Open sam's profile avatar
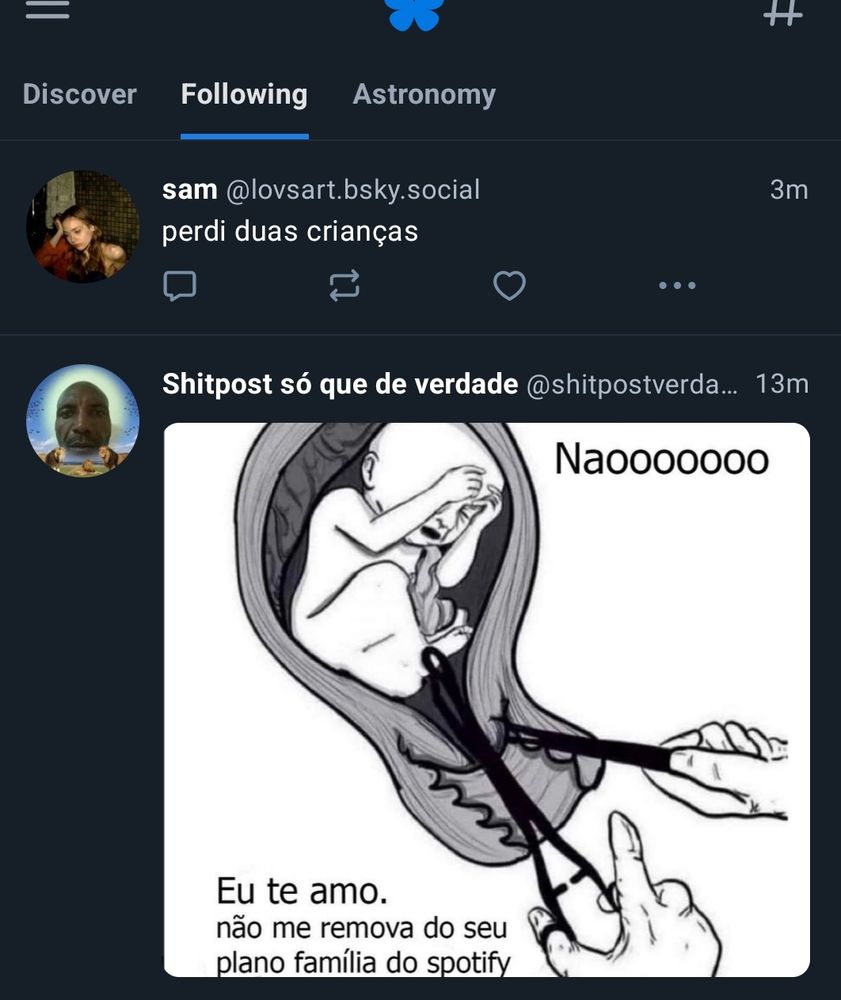 tap(82, 226)
